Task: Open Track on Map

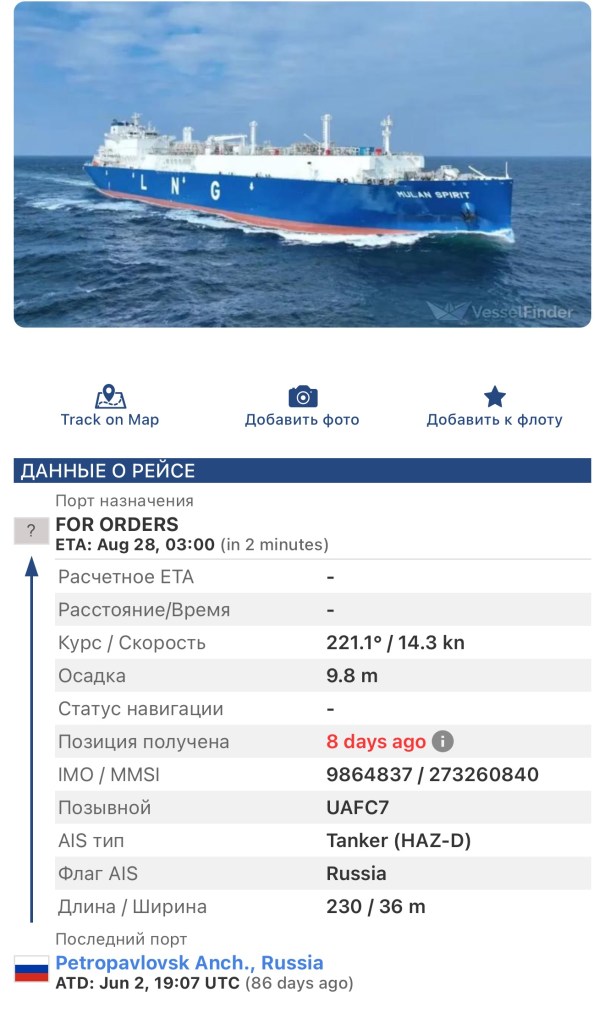Action: (x=109, y=406)
